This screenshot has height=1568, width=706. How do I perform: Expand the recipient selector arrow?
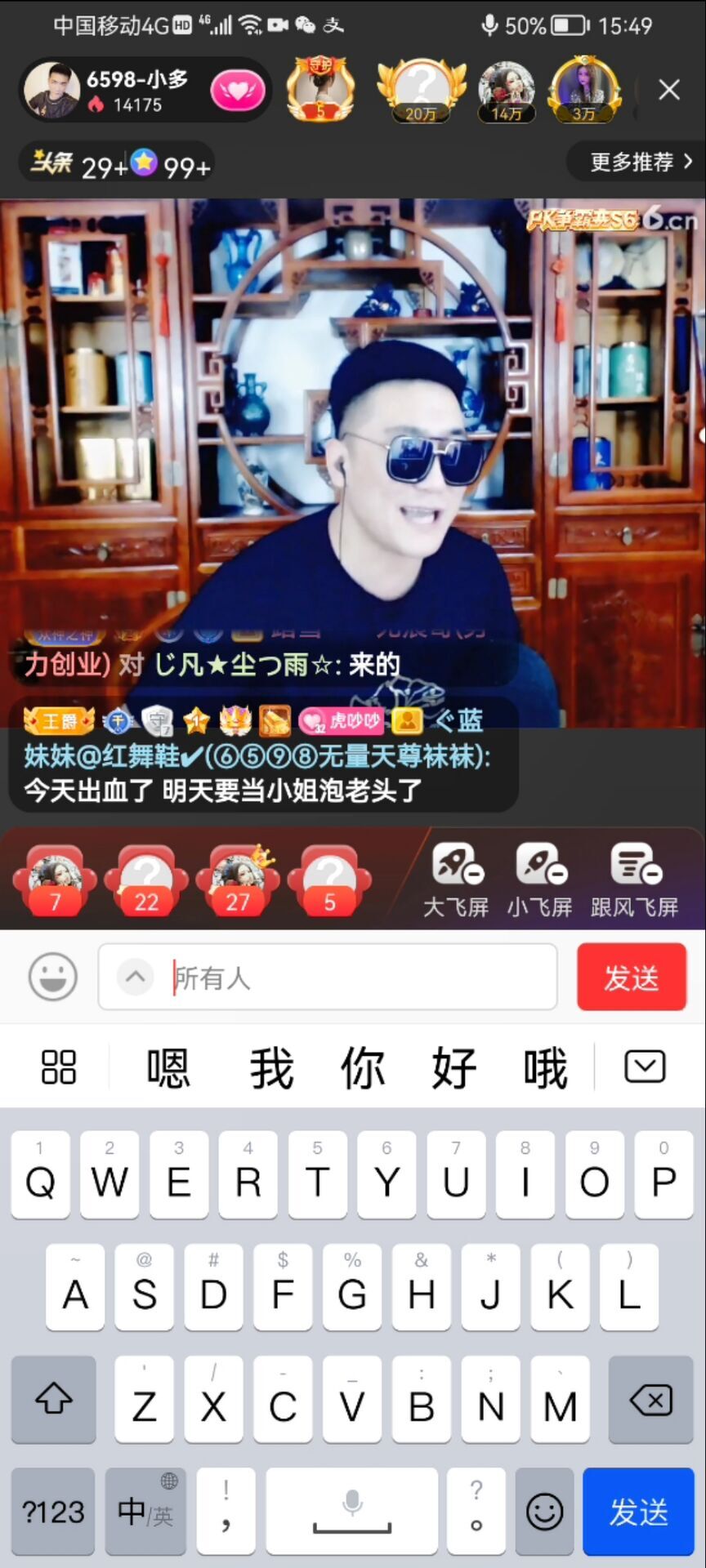(136, 977)
